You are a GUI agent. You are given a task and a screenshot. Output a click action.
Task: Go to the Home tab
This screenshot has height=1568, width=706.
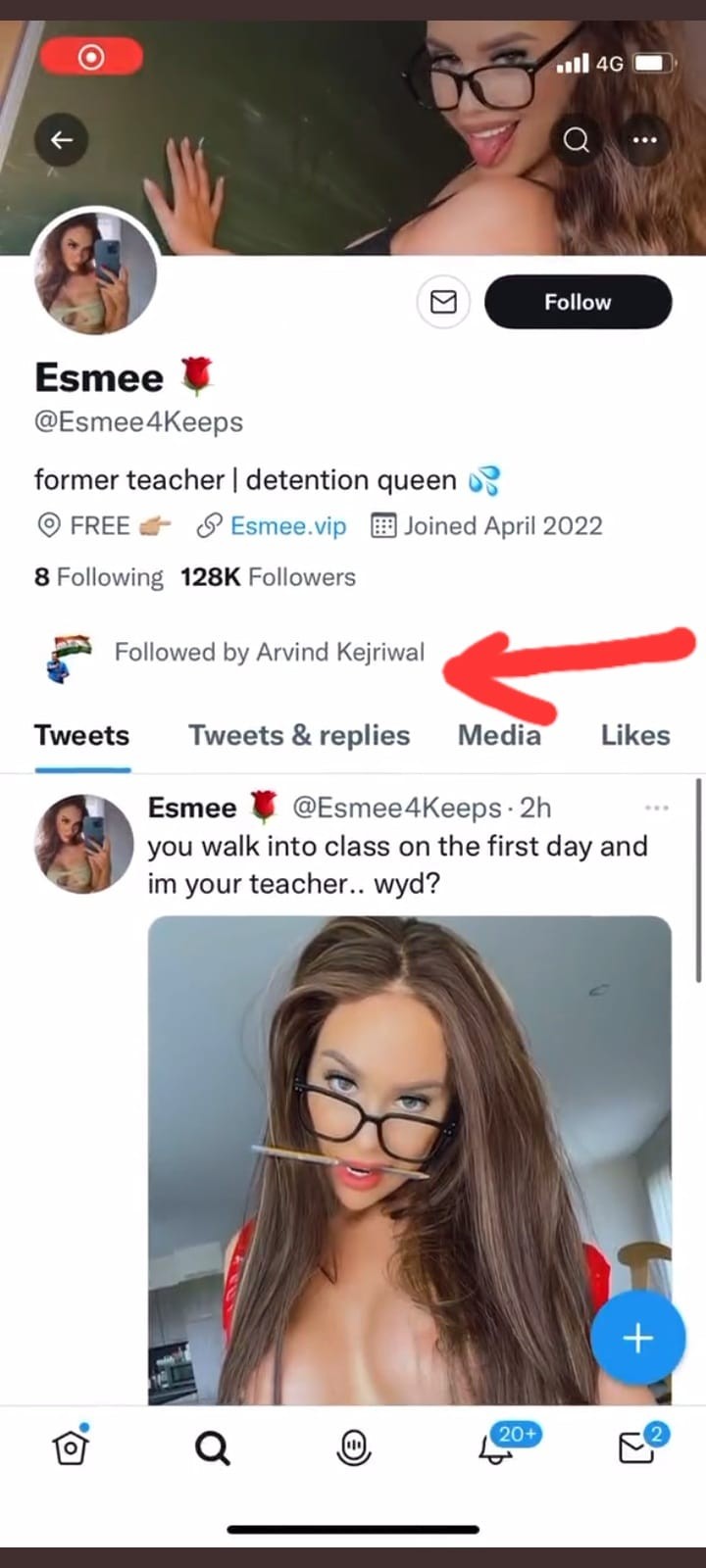(x=71, y=1446)
